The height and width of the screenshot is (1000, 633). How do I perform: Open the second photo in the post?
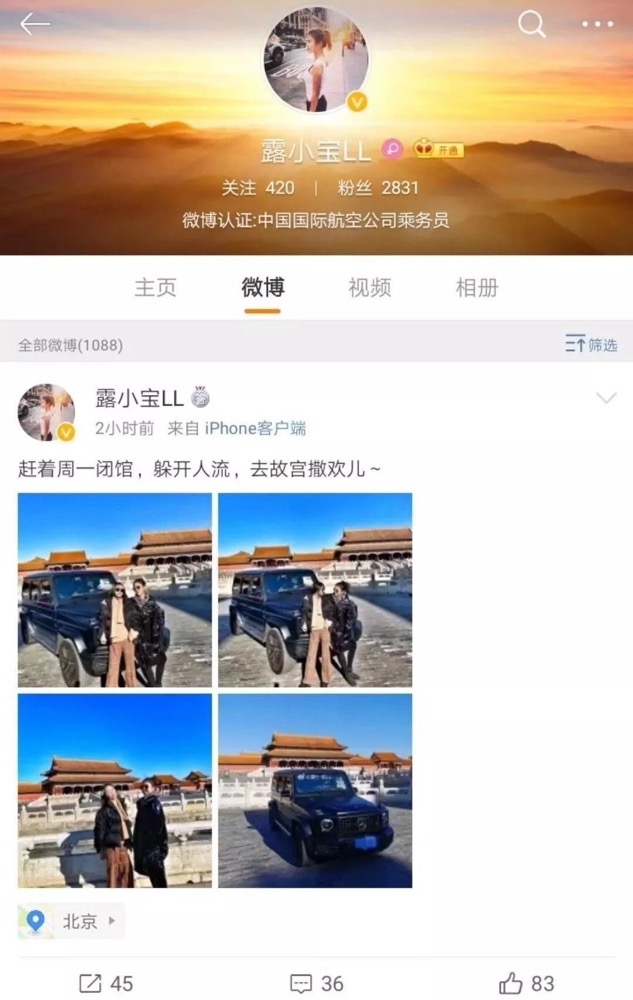[x=315, y=590]
